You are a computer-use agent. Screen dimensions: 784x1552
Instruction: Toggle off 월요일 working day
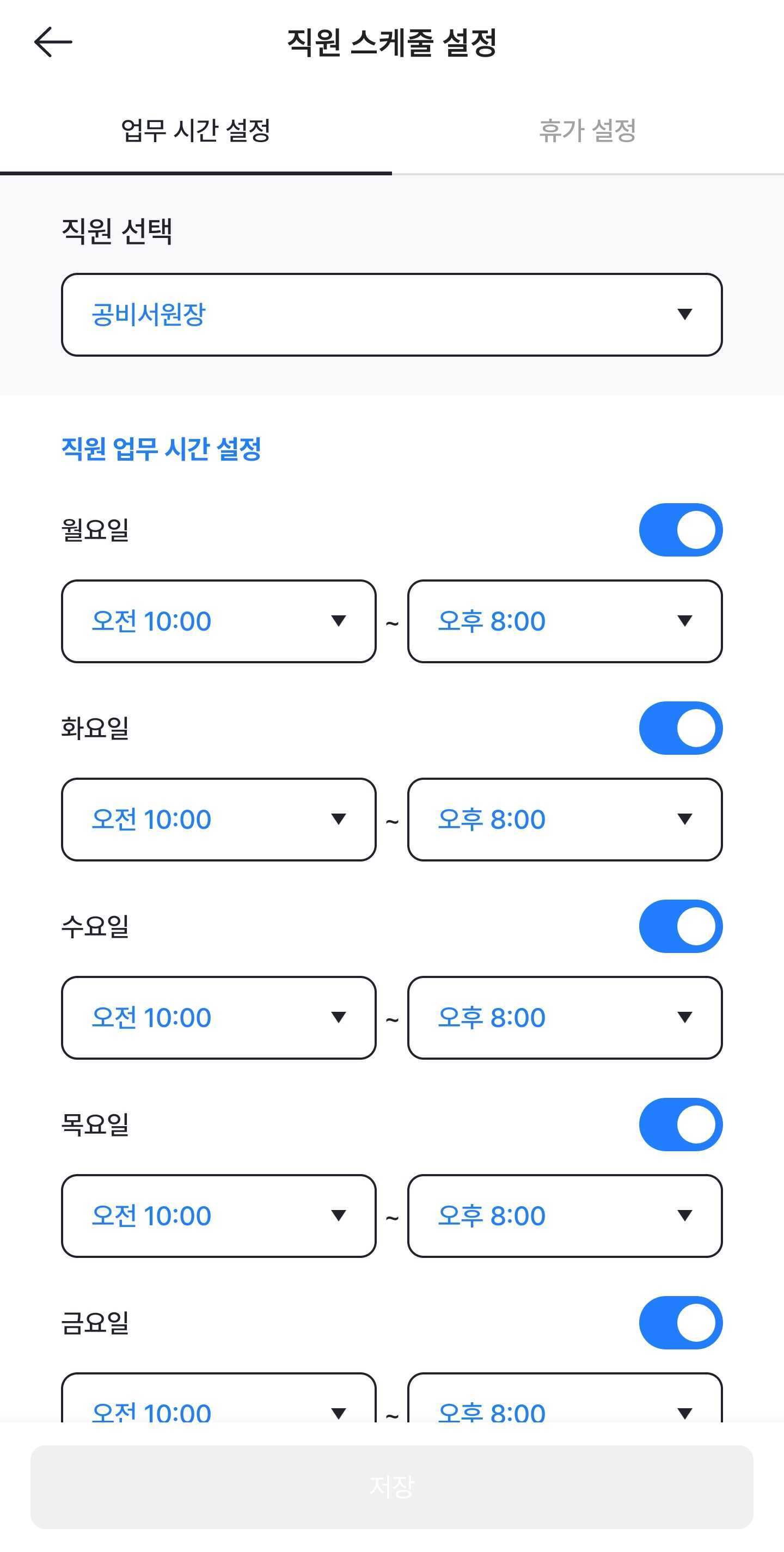click(x=681, y=530)
